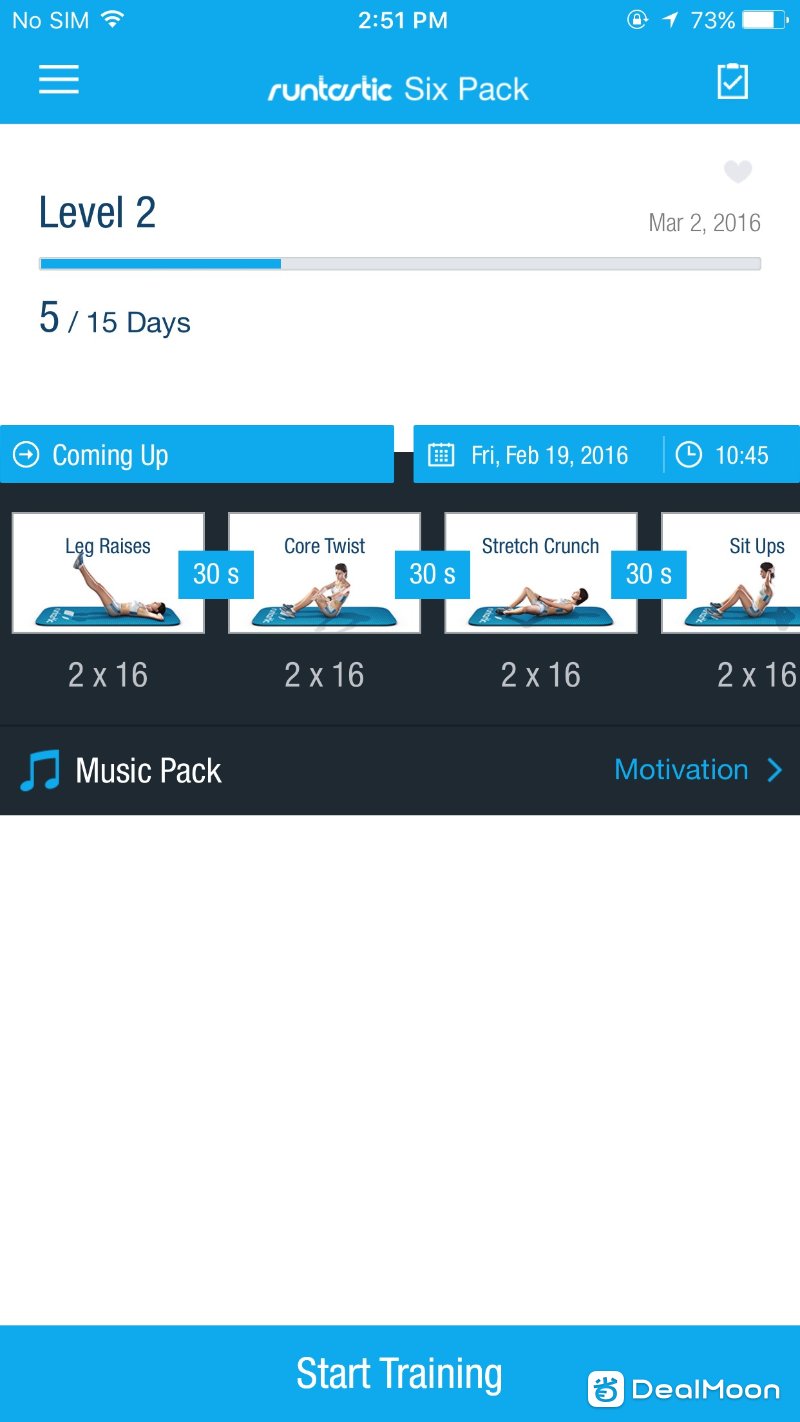Open the clipboard checklist icon
800x1422 pixels.
click(733, 82)
